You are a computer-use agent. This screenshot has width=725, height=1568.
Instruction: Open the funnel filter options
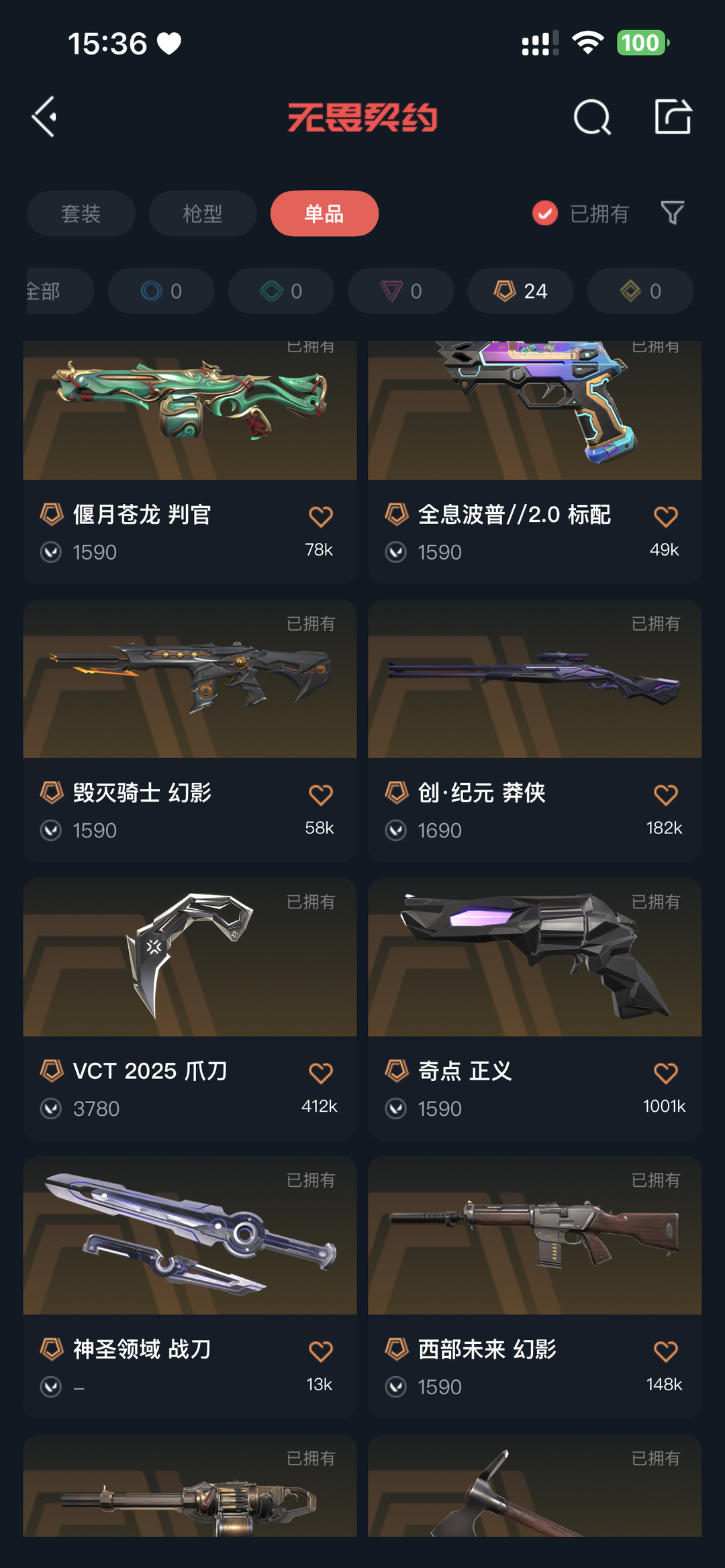point(673,213)
